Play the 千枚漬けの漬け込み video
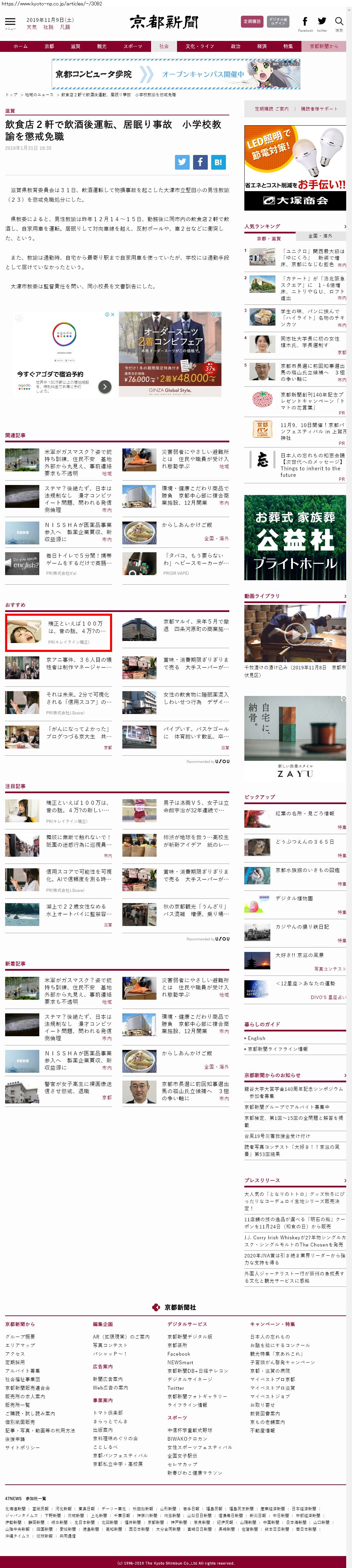The height and width of the screenshot is (1568, 352). point(295,633)
